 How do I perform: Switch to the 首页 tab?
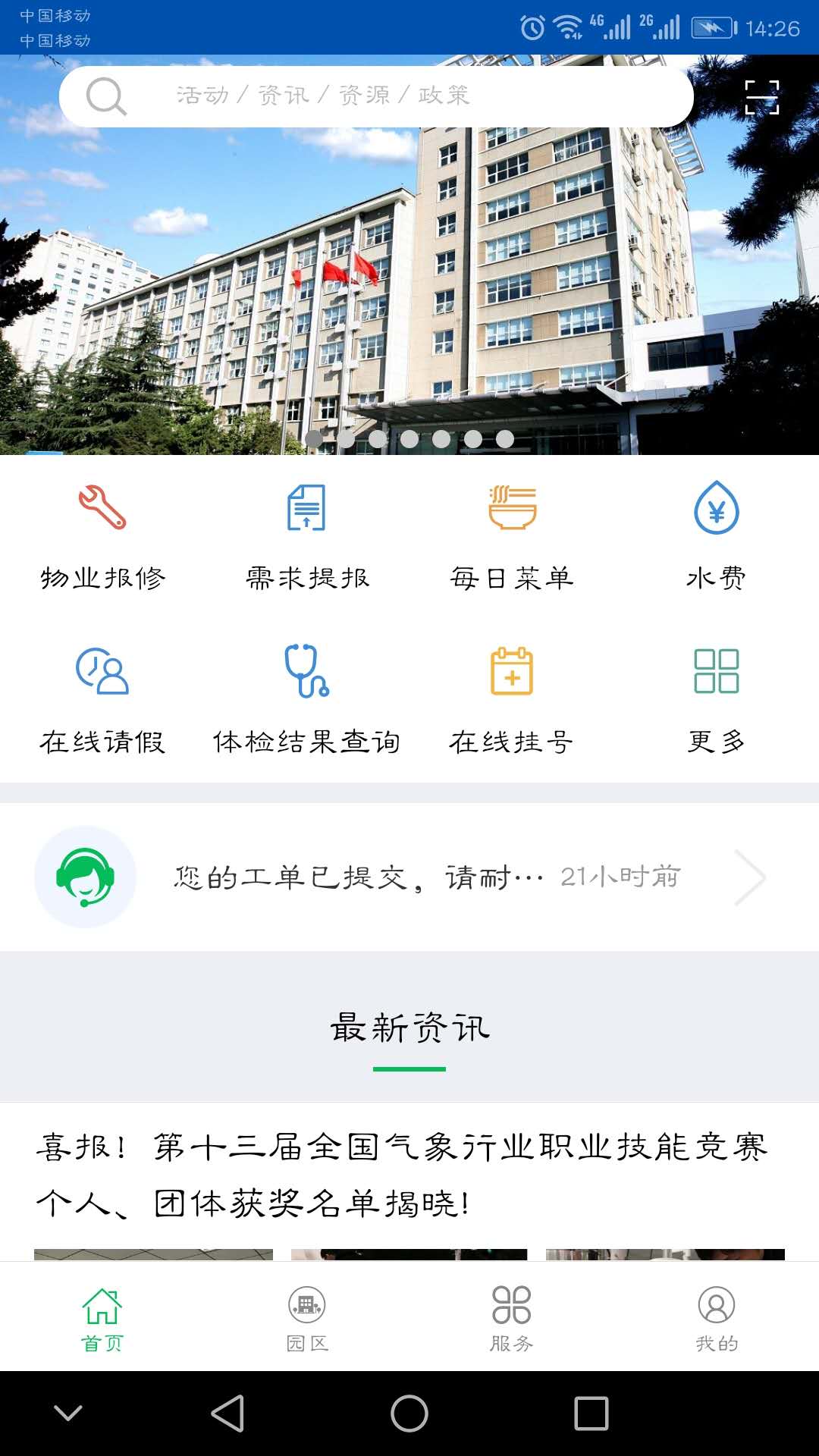(102, 1318)
